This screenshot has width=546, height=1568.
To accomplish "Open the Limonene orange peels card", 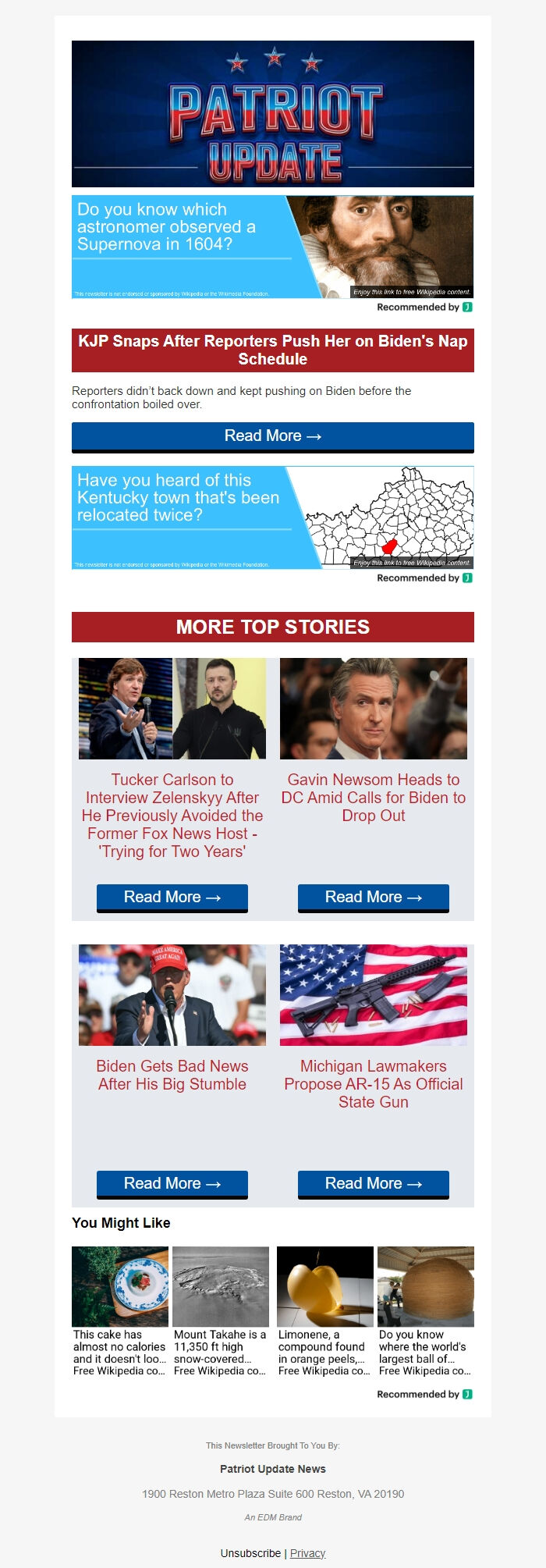I will coord(325,1311).
